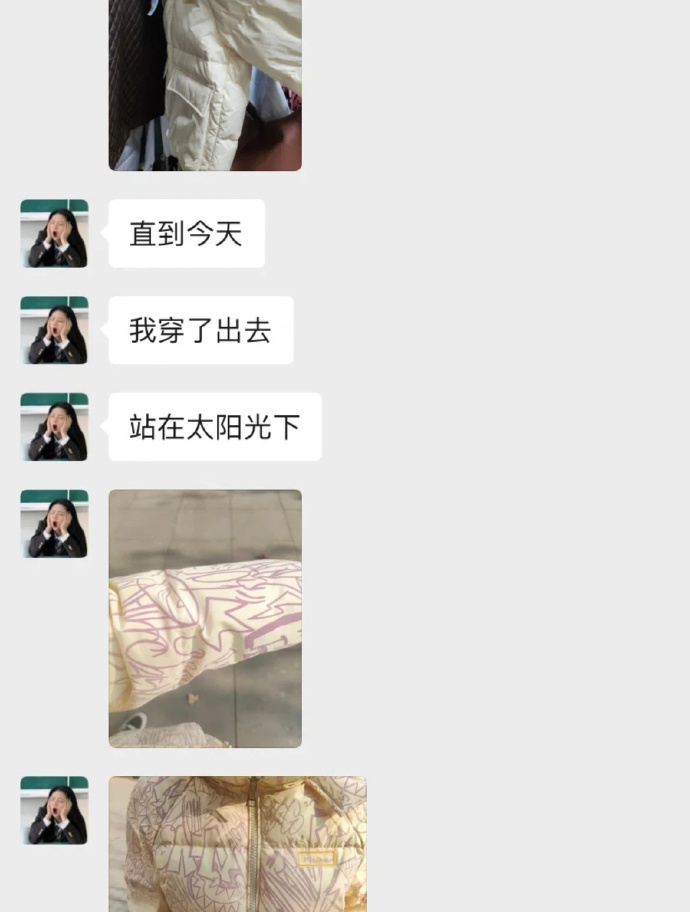Screen dimensions: 690x912
Task: Open the cream jacket photo at top
Action: click(205, 85)
